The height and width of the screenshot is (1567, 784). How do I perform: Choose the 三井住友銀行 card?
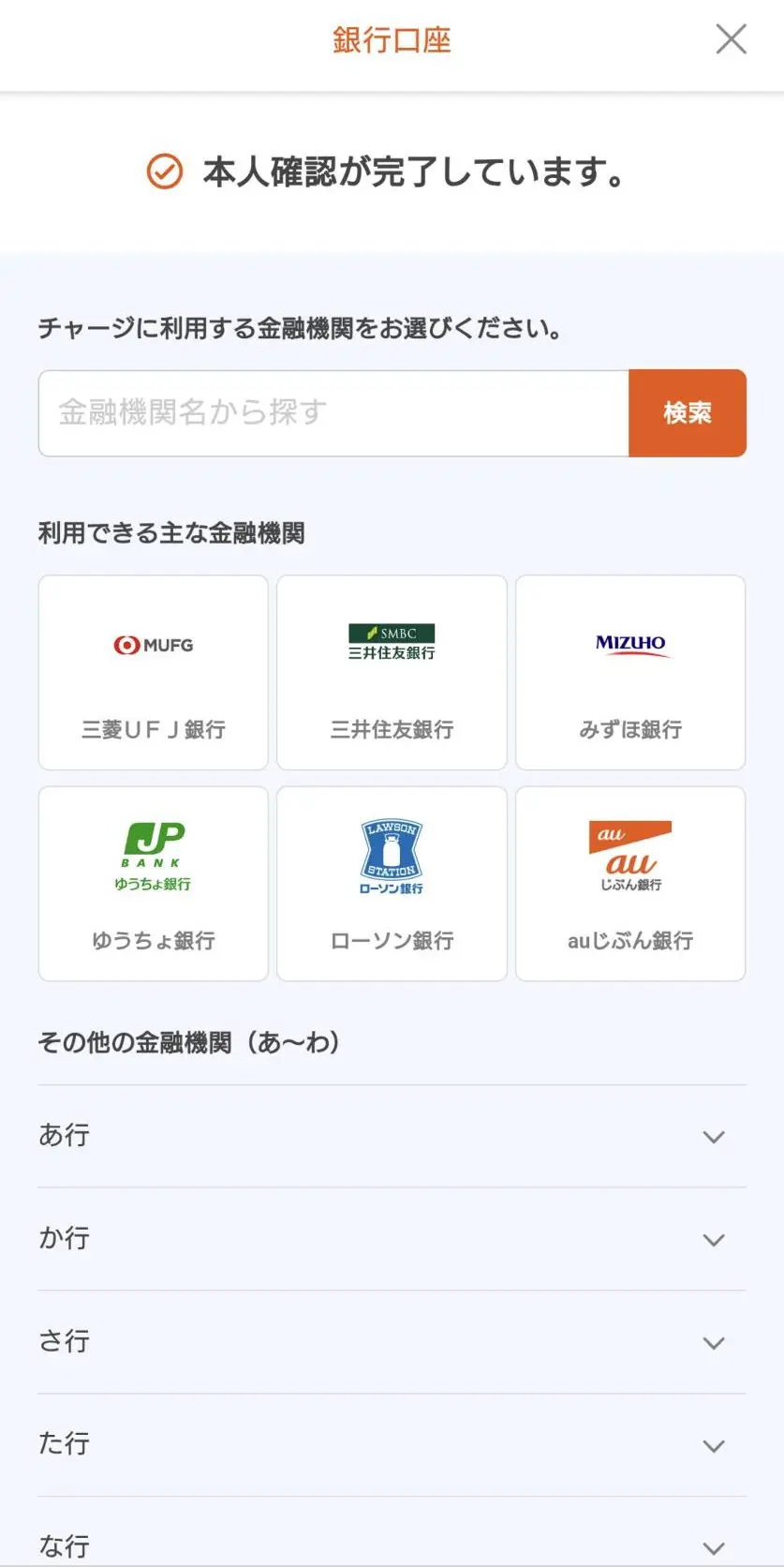pos(392,673)
